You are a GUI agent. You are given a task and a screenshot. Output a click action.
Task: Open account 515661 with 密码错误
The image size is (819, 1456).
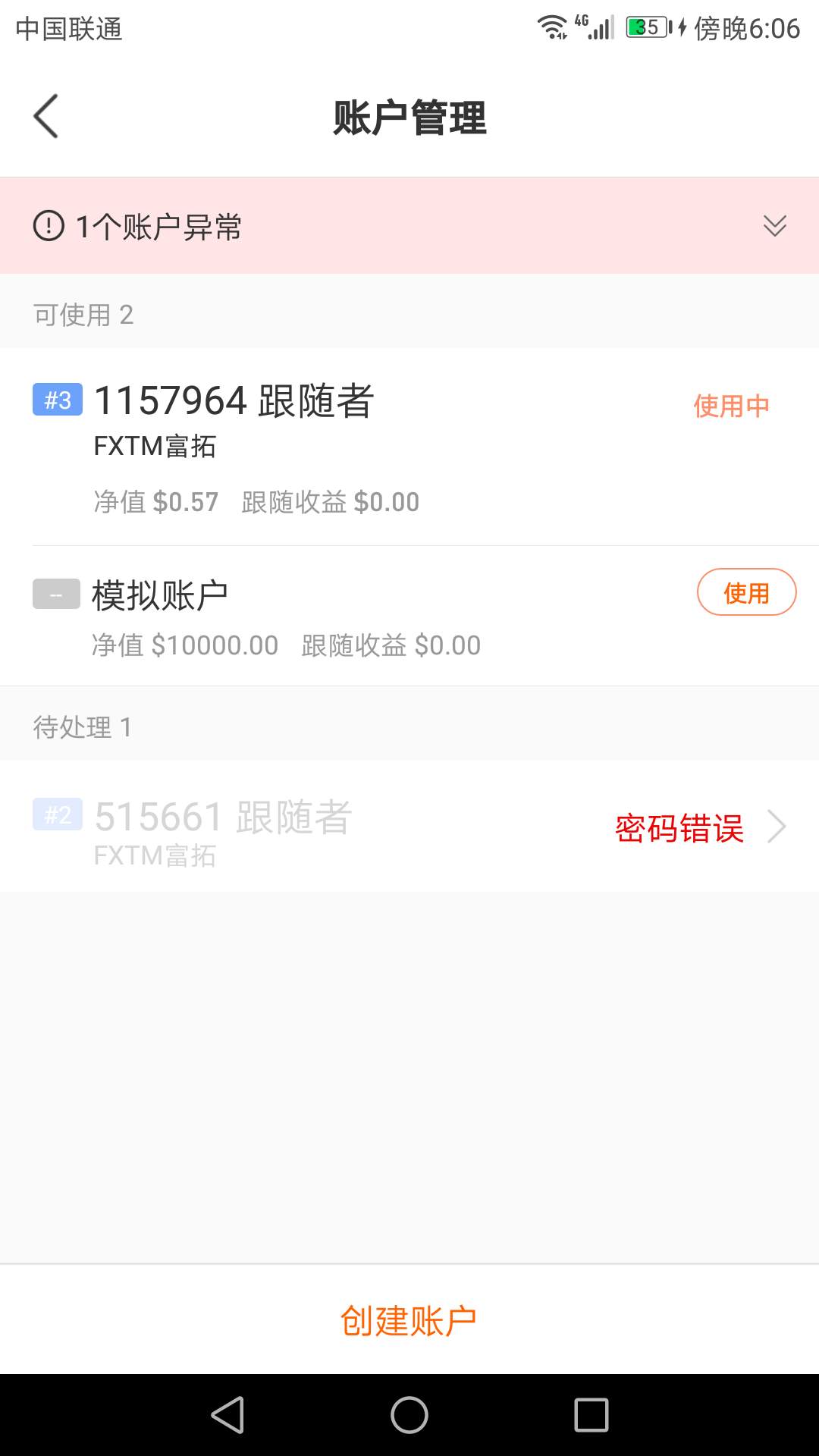[x=409, y=827]
